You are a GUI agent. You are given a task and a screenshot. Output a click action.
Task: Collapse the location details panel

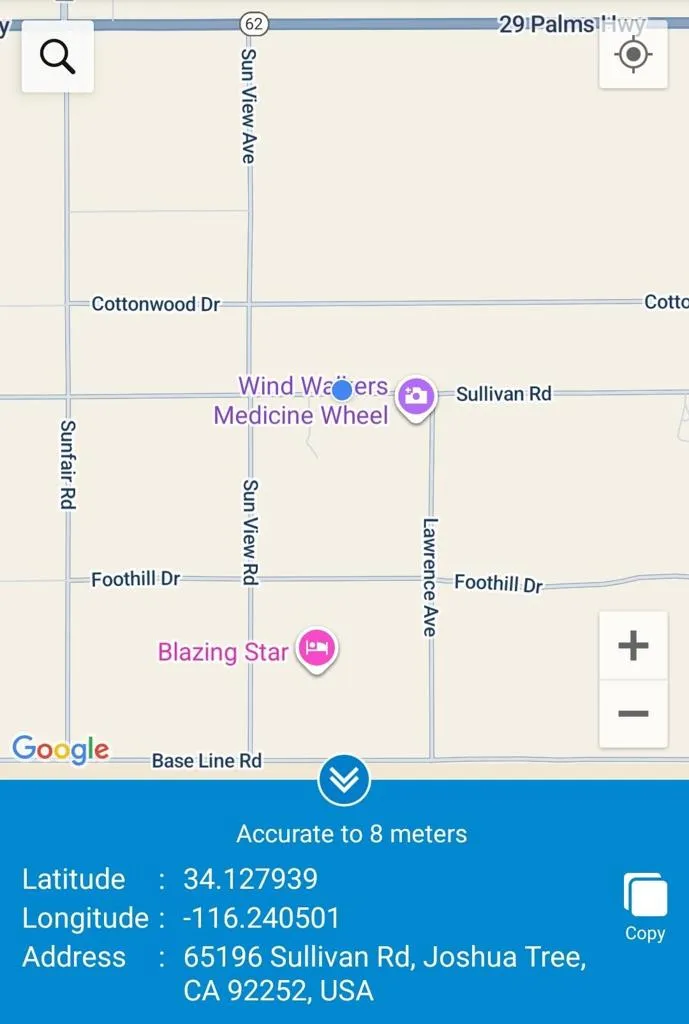click(344, 781)
